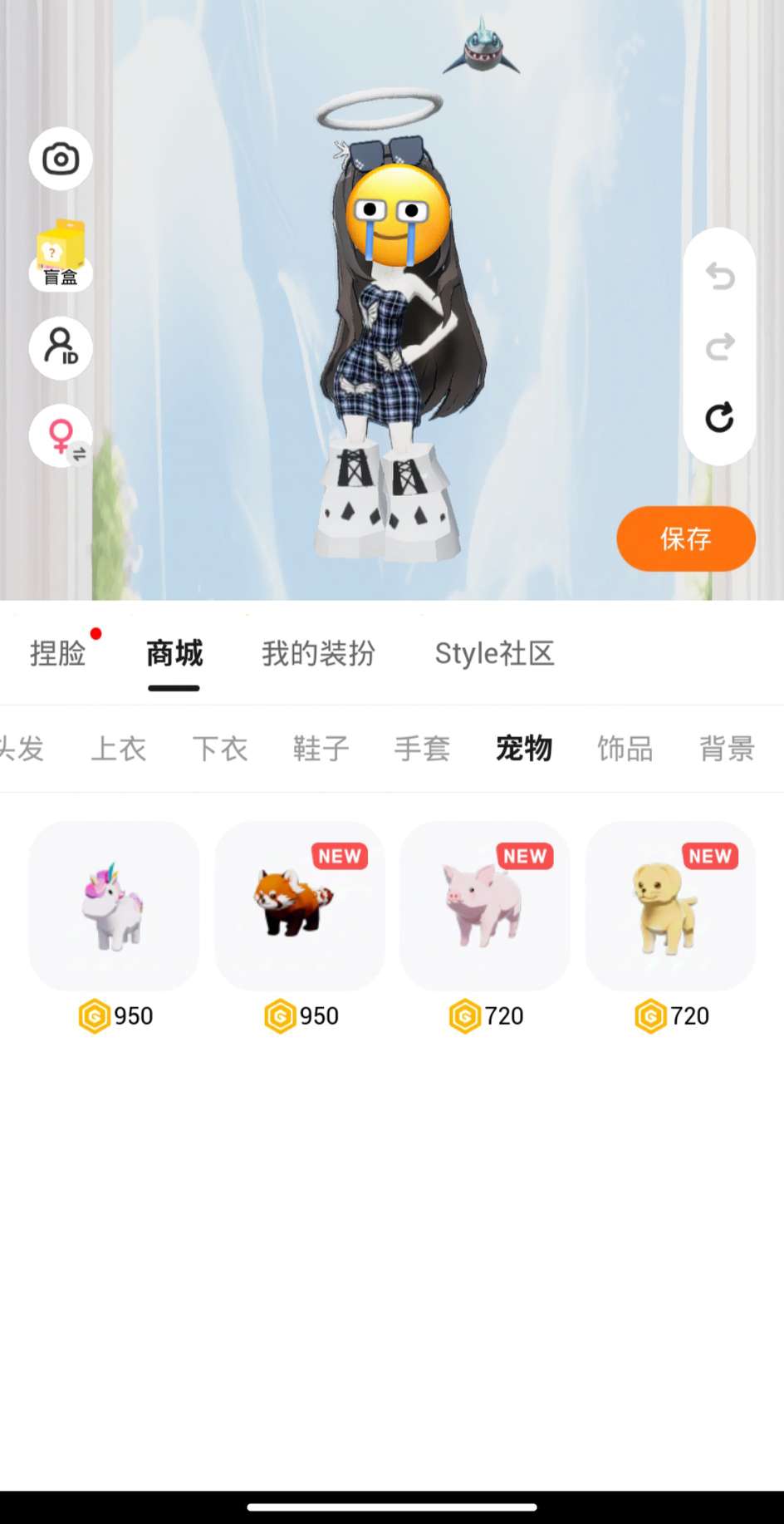Select the 鞋子 category

(321, 749)
